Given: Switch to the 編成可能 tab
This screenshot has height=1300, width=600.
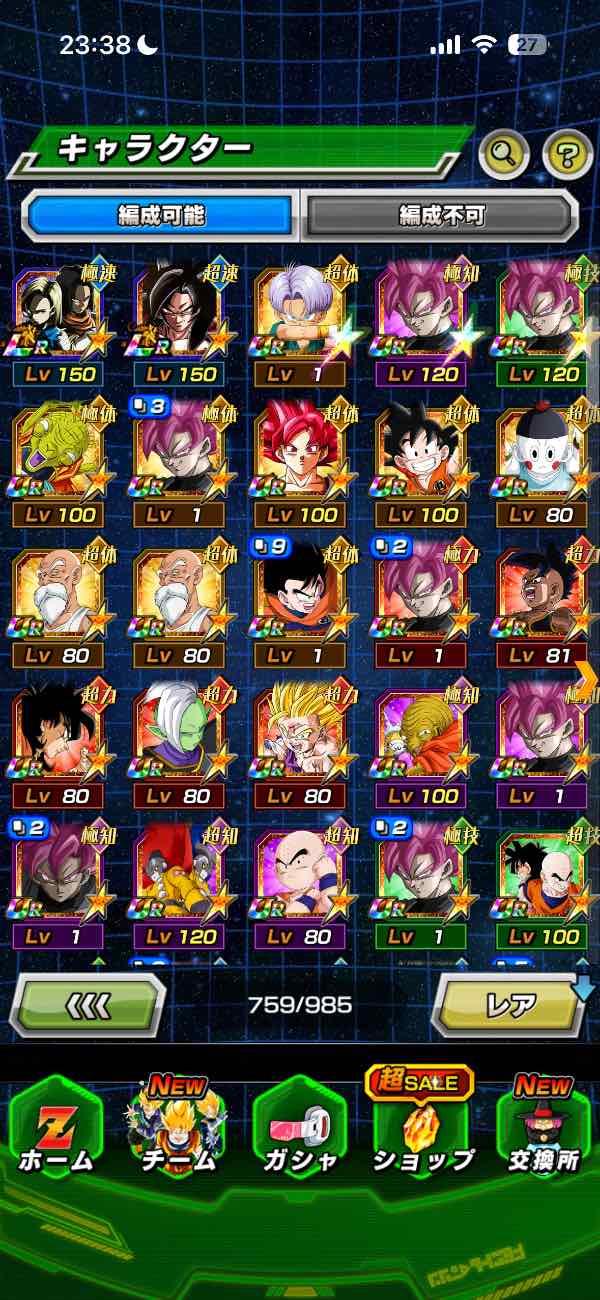Looking at the screenshot, I should click(x=161, y=215).
